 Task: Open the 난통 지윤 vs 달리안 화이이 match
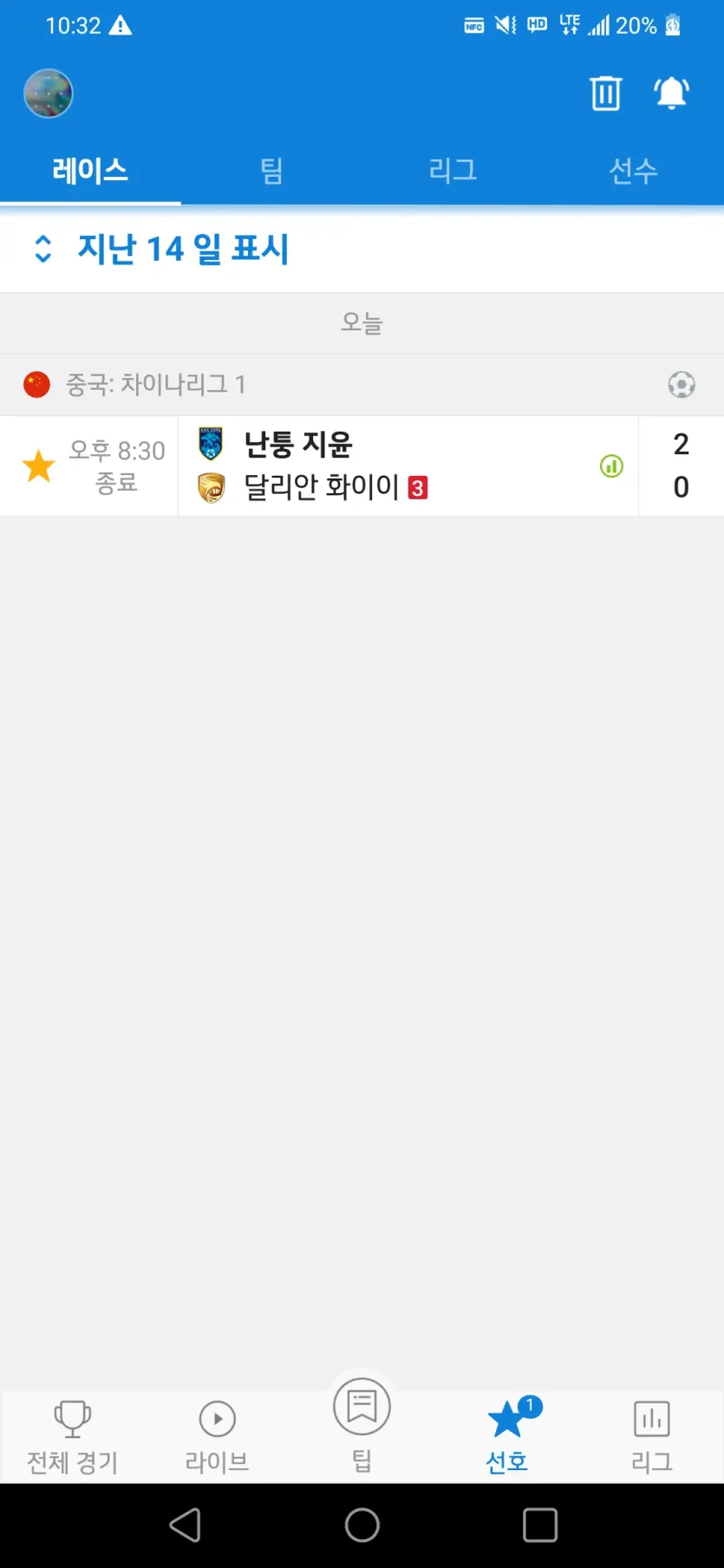click(408, 466)
